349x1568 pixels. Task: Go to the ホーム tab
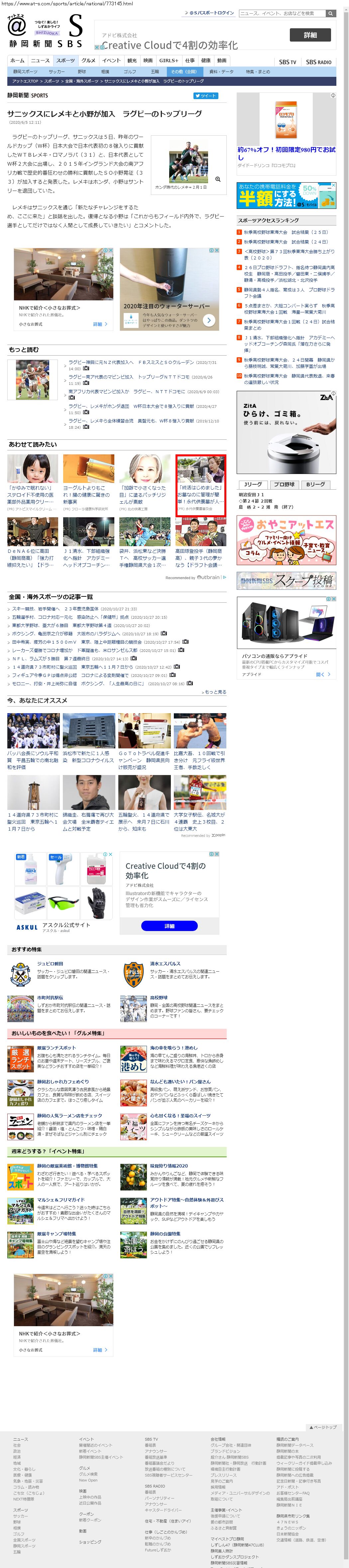(x=18, y=60)
